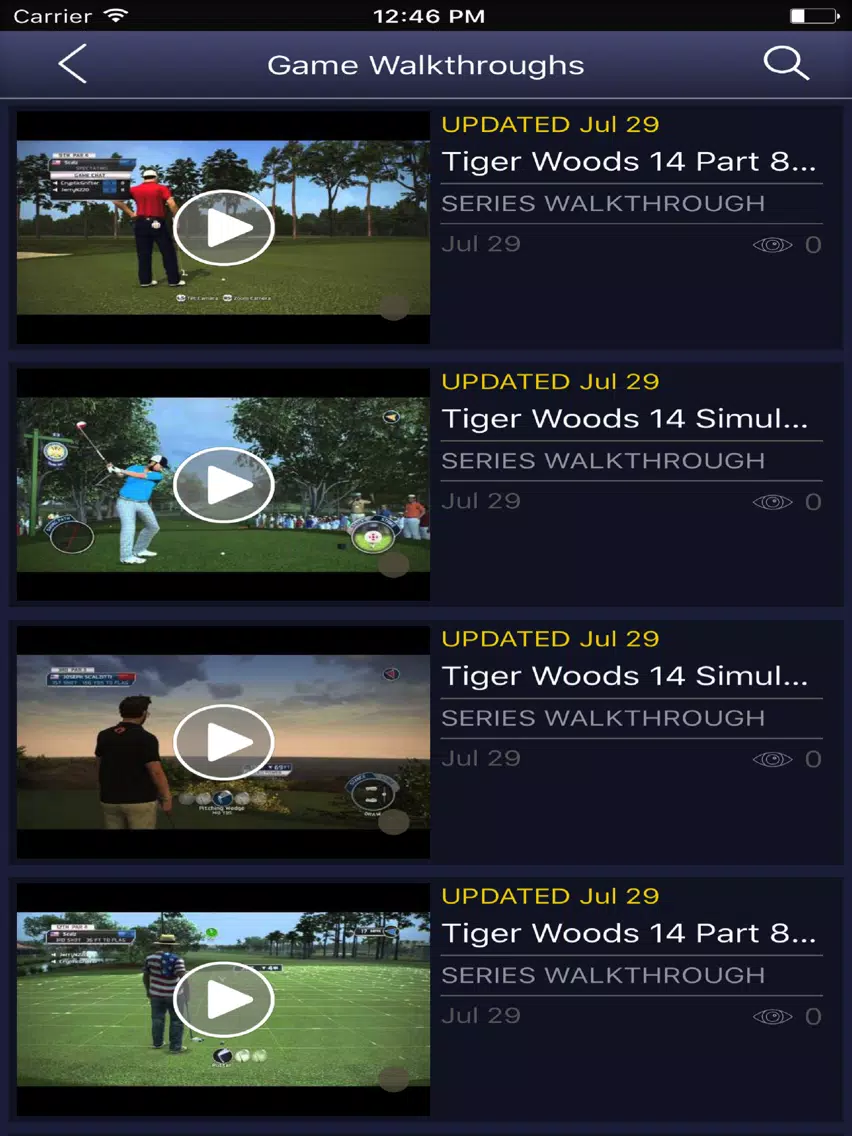
Task: Play the video with the blue-shirted golfer swinging
Action: click(223, 485)
